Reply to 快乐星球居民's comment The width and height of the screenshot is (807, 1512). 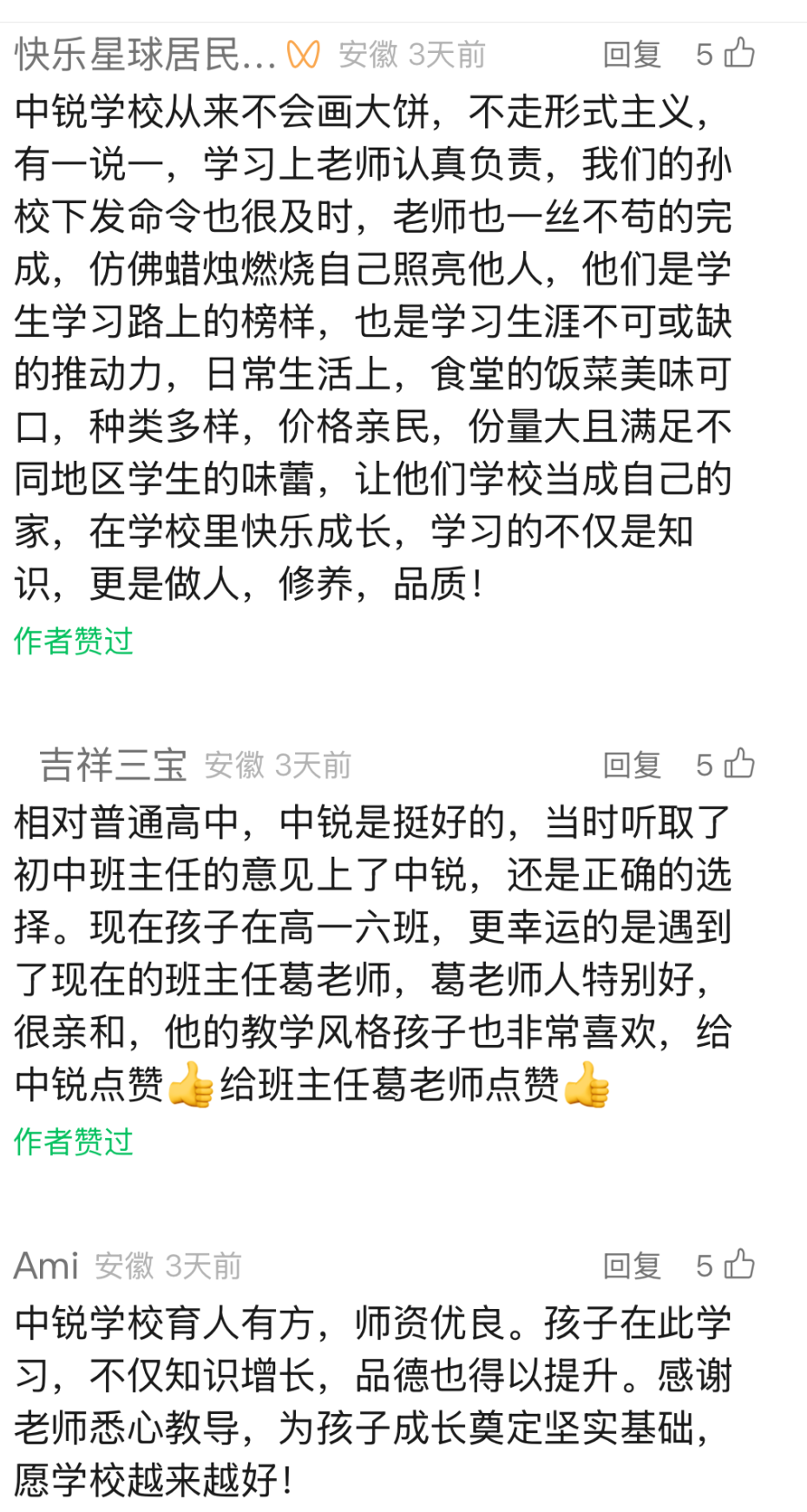pos(632,55)
